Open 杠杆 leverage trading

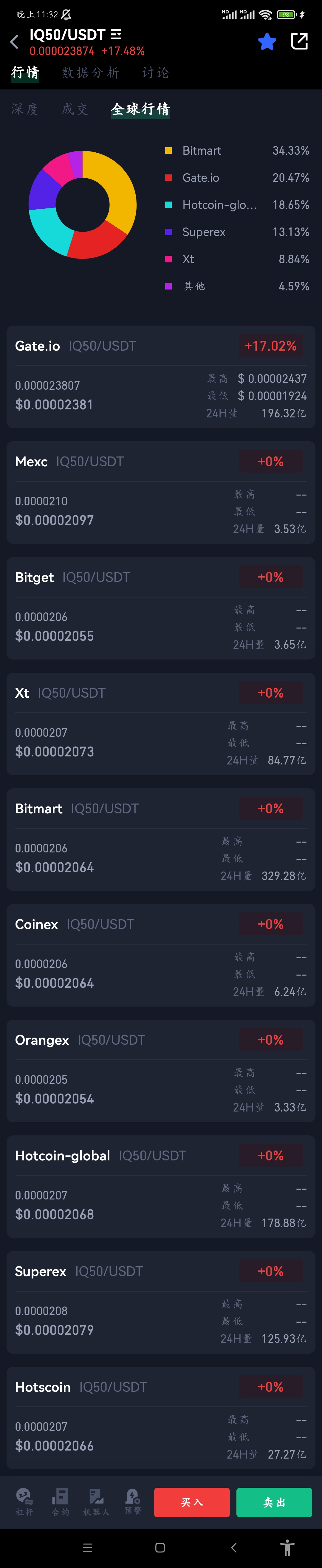click(x=24, y=1501)
